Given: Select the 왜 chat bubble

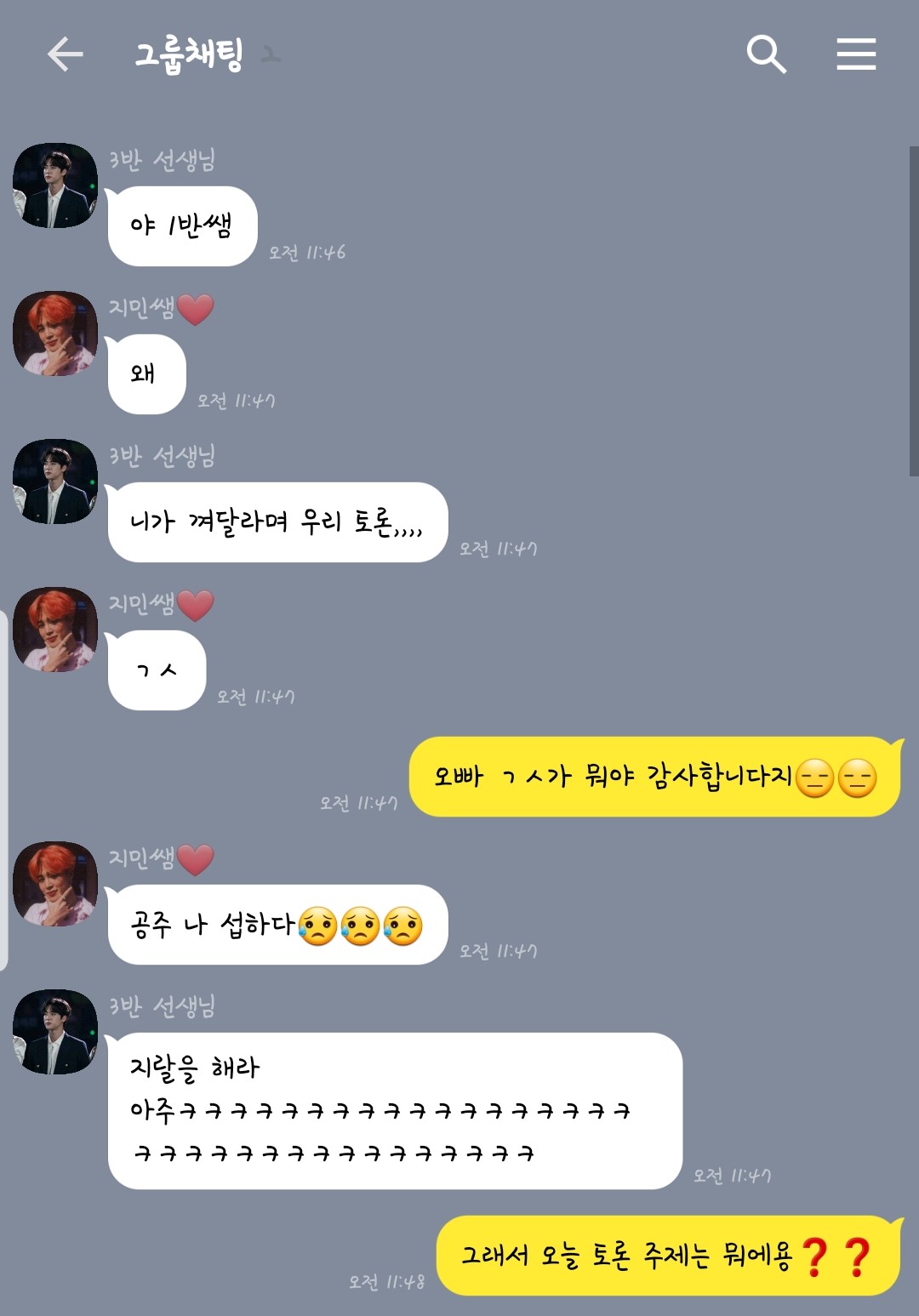Looking at the screenshot, I should 146,373.
